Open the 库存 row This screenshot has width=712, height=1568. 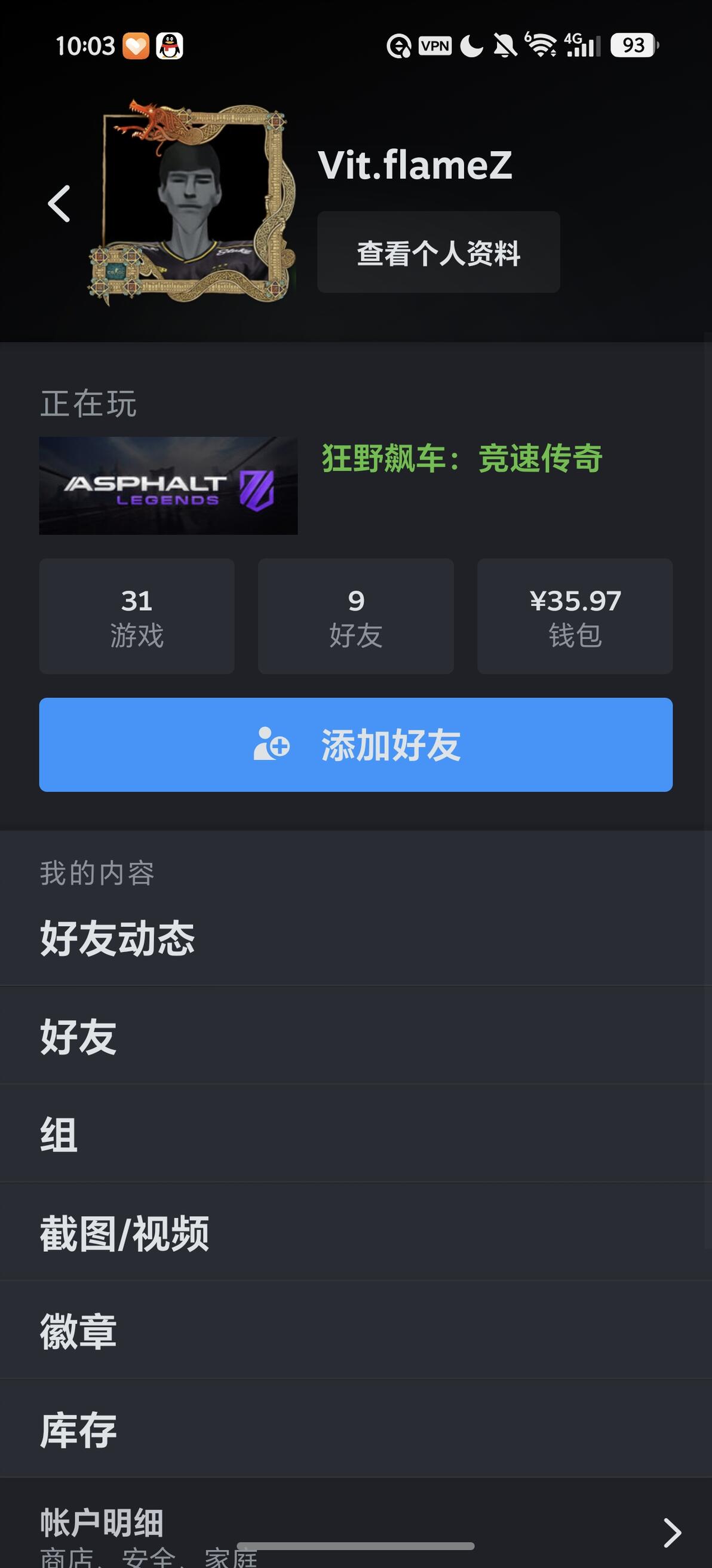356,1429
